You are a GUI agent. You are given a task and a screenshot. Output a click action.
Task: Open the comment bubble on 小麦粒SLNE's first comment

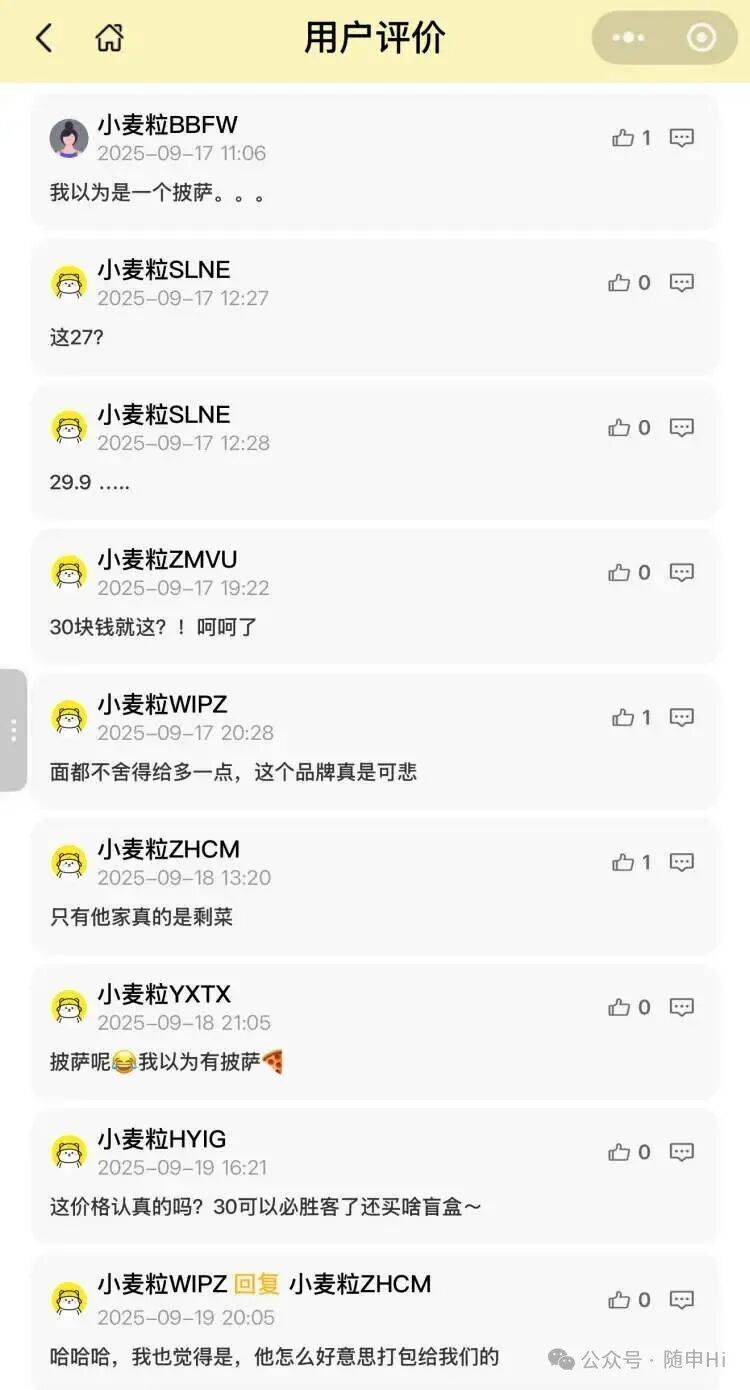pos(680,283)
